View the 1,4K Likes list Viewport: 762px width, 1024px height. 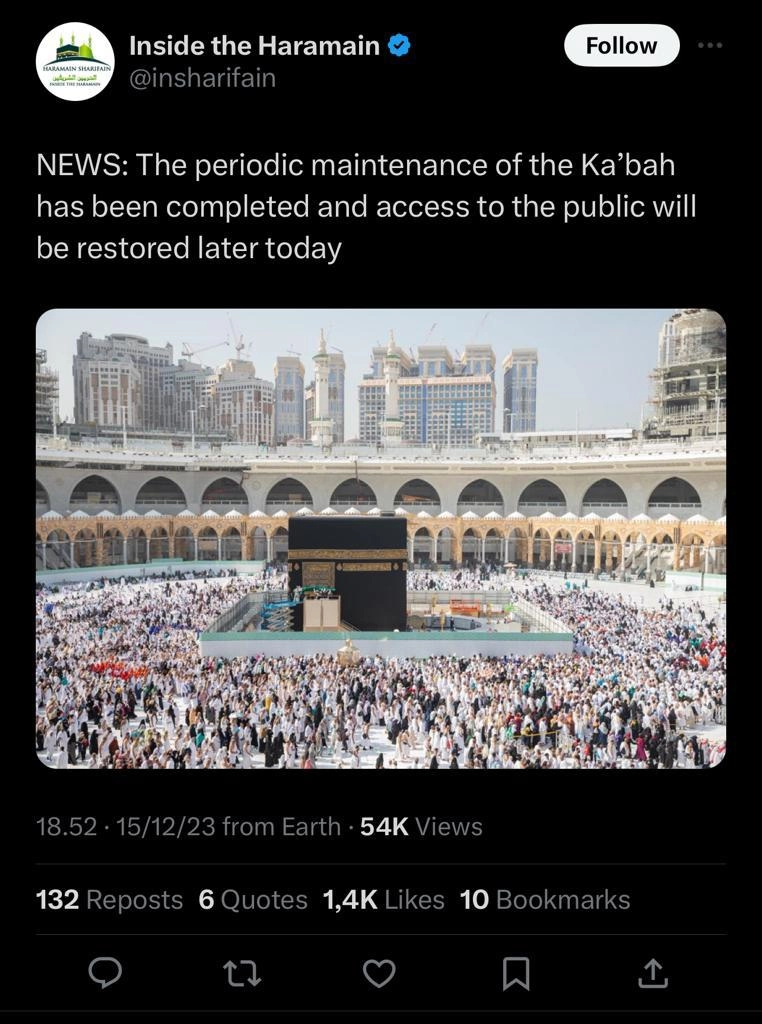click(x=383, y=900)
